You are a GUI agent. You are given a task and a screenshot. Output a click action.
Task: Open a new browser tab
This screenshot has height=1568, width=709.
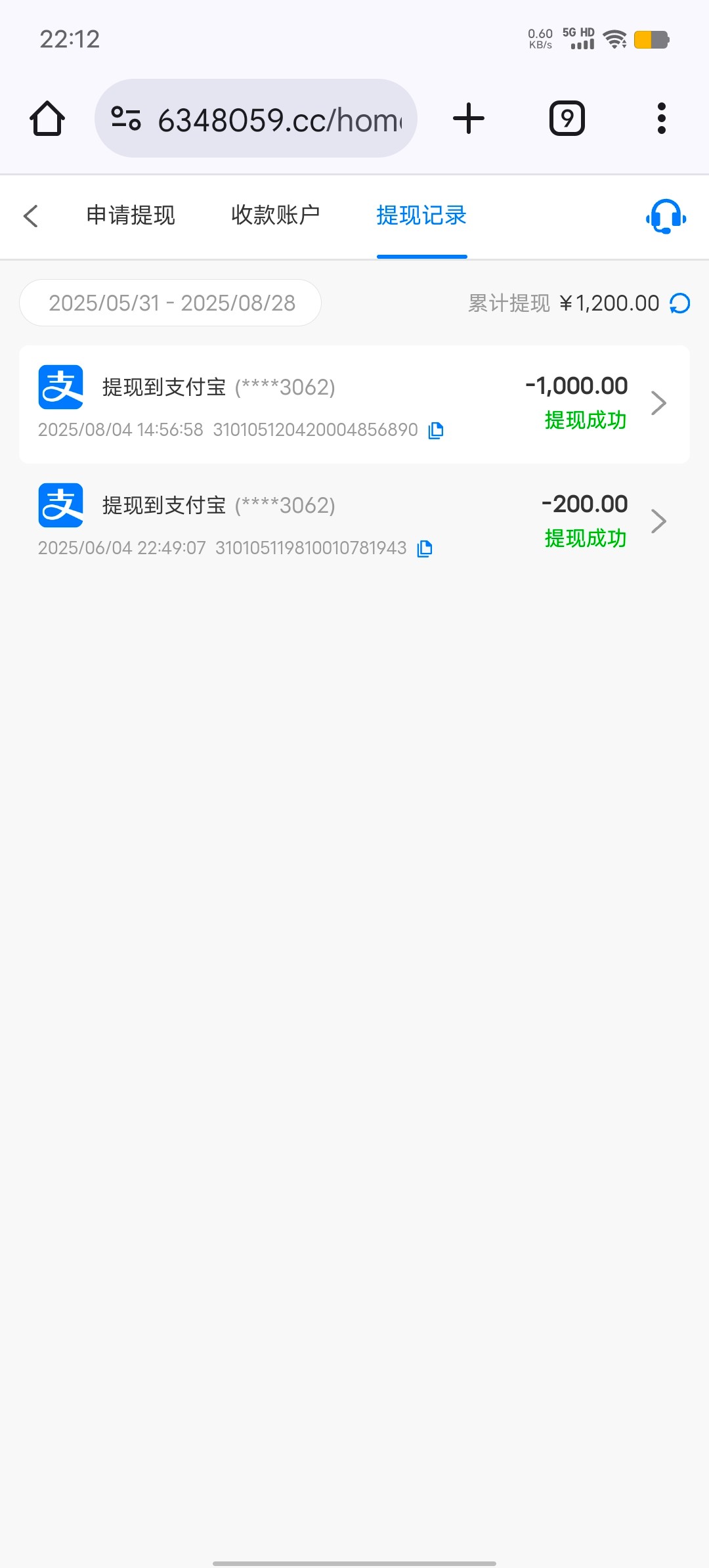click(469, 119)
